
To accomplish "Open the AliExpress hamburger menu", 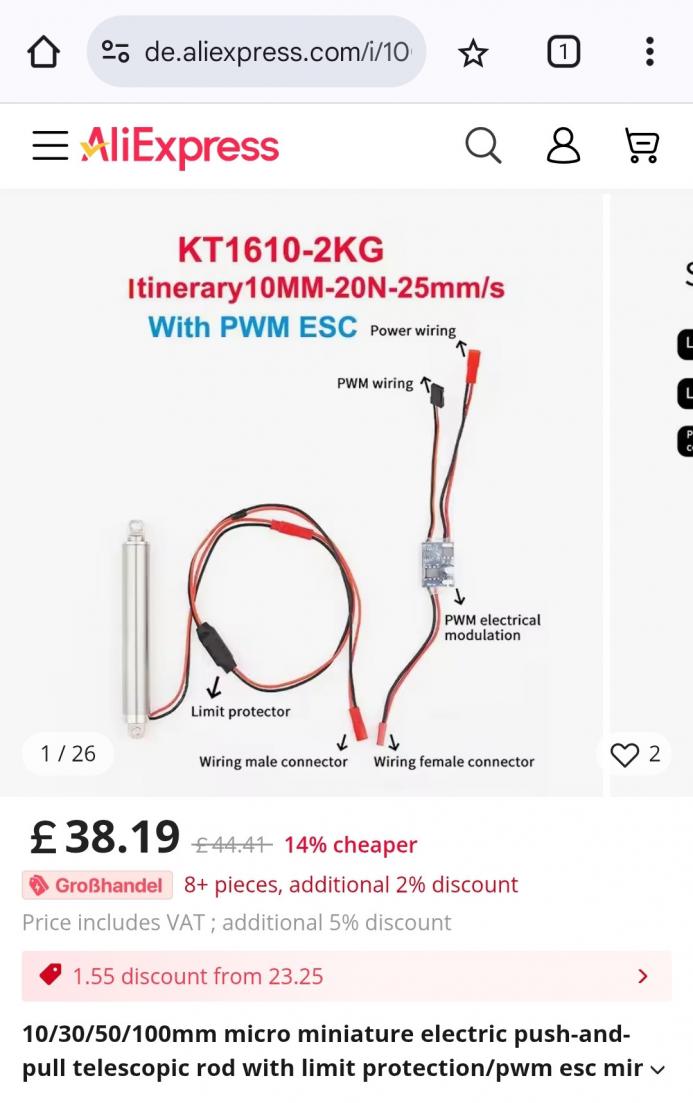I will click(x=49, y=146).
